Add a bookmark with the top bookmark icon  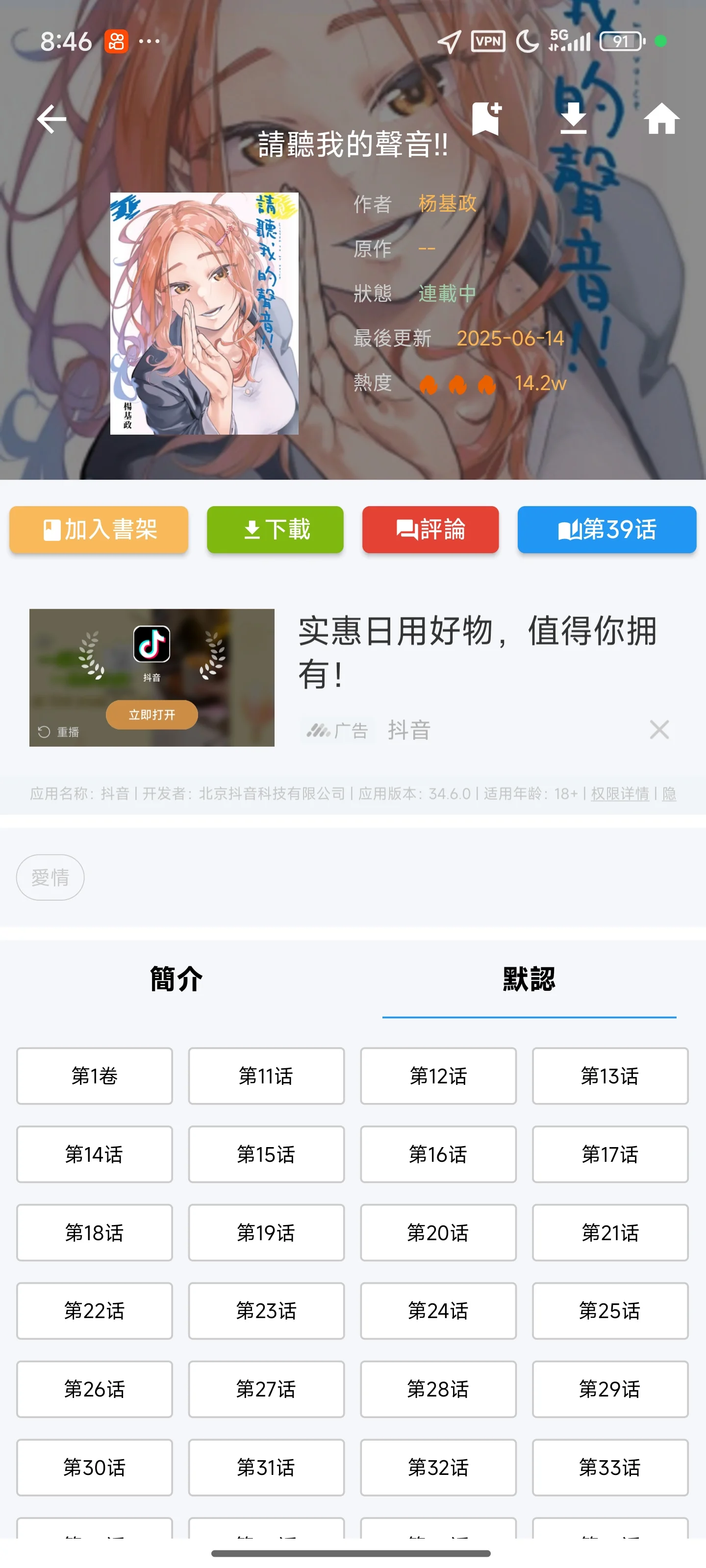[x=486, y=119]
